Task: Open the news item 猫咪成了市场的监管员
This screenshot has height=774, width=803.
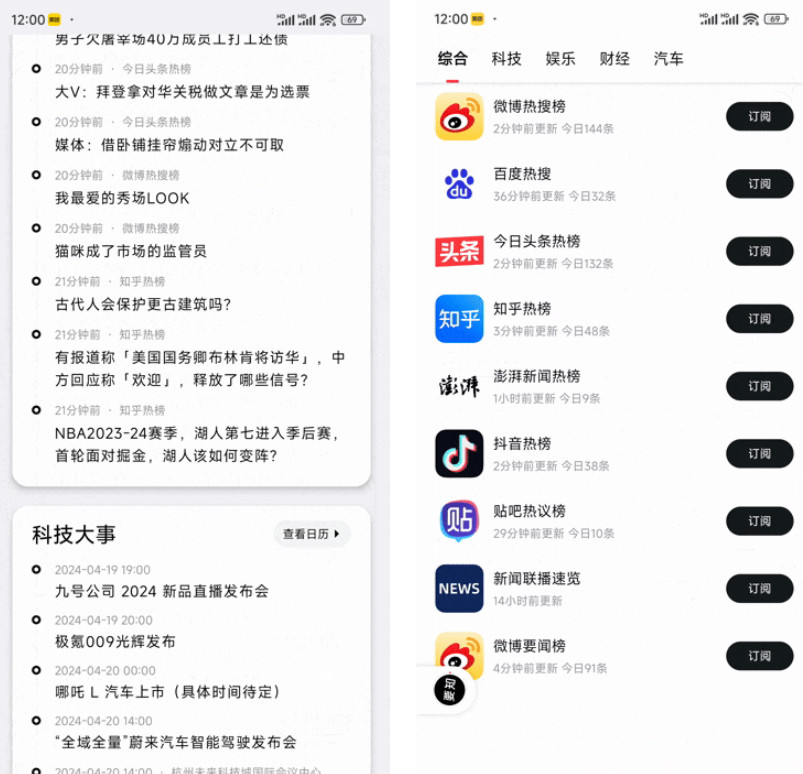Action: pos(130,251)
